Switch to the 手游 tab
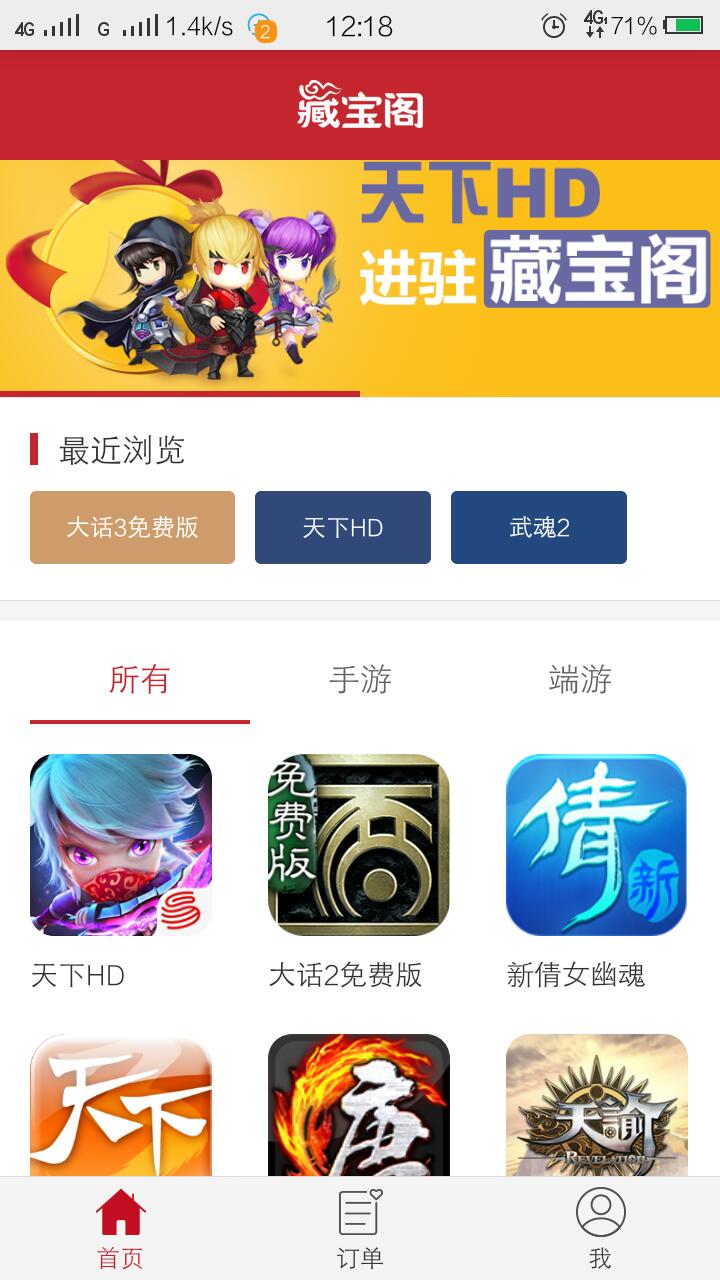 (x=360, y=680)
